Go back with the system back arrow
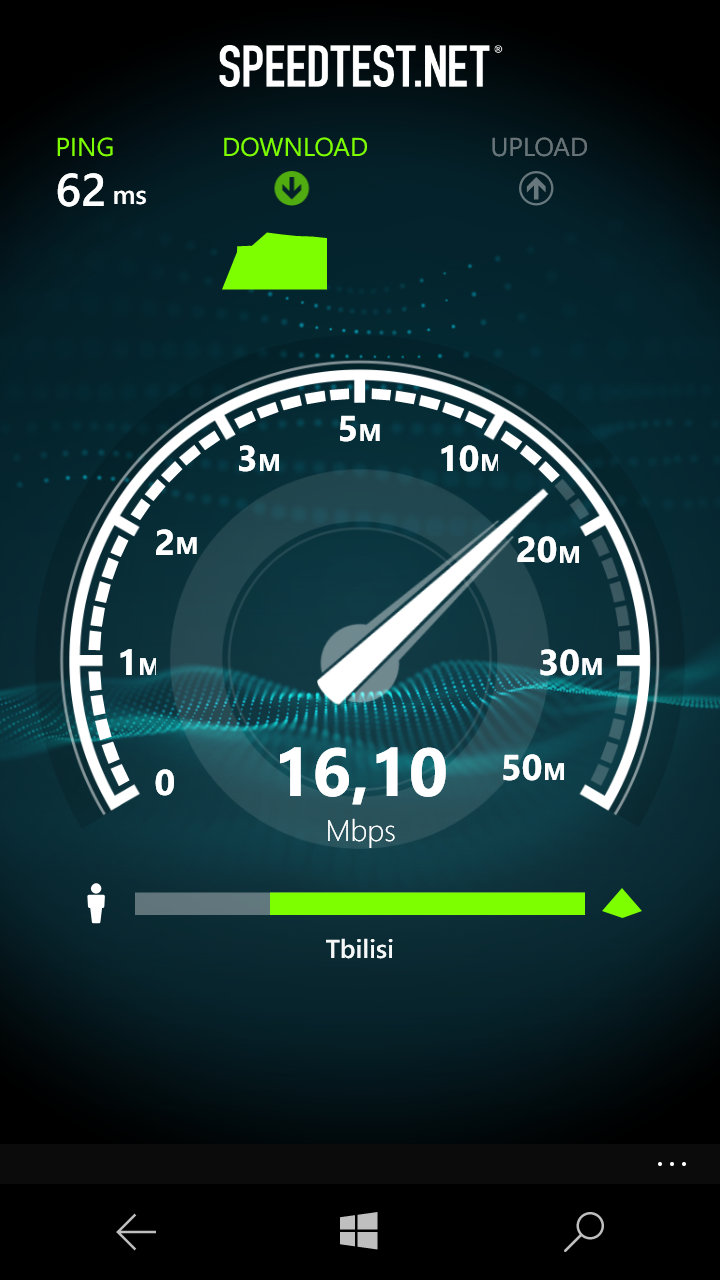Screen dimensions: 720x1280 [136, 1232]
